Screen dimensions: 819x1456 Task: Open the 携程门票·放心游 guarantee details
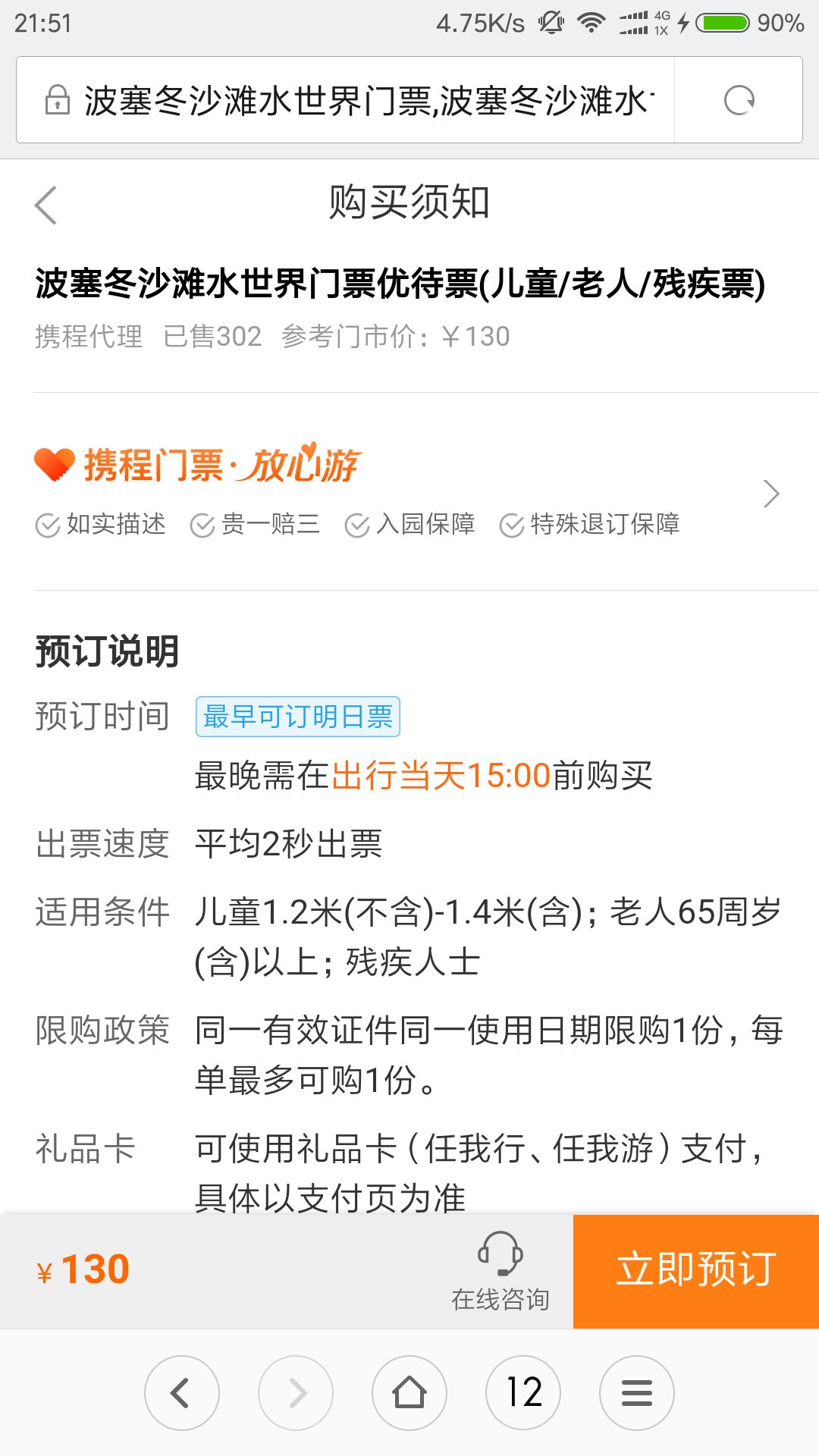[409, 491]
